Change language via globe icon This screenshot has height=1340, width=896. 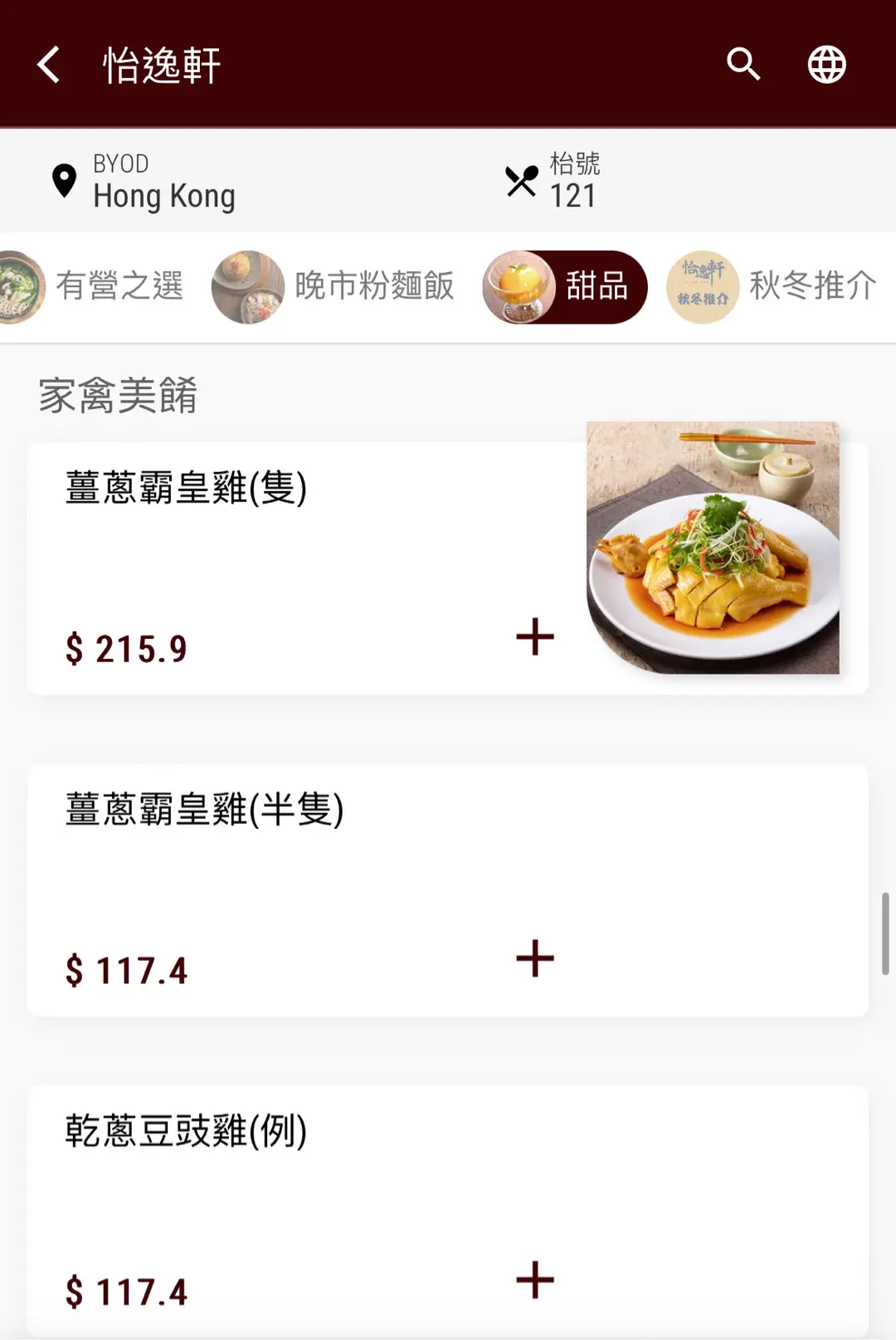[x=826, y=65]
